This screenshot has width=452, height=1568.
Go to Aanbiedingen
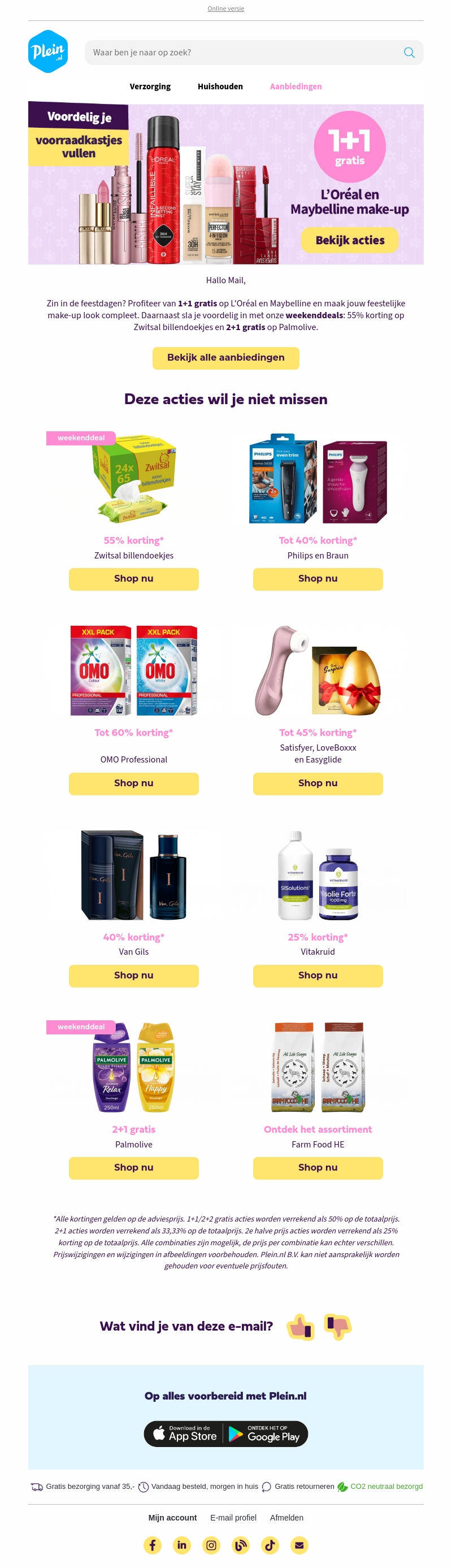pos(295,86)
